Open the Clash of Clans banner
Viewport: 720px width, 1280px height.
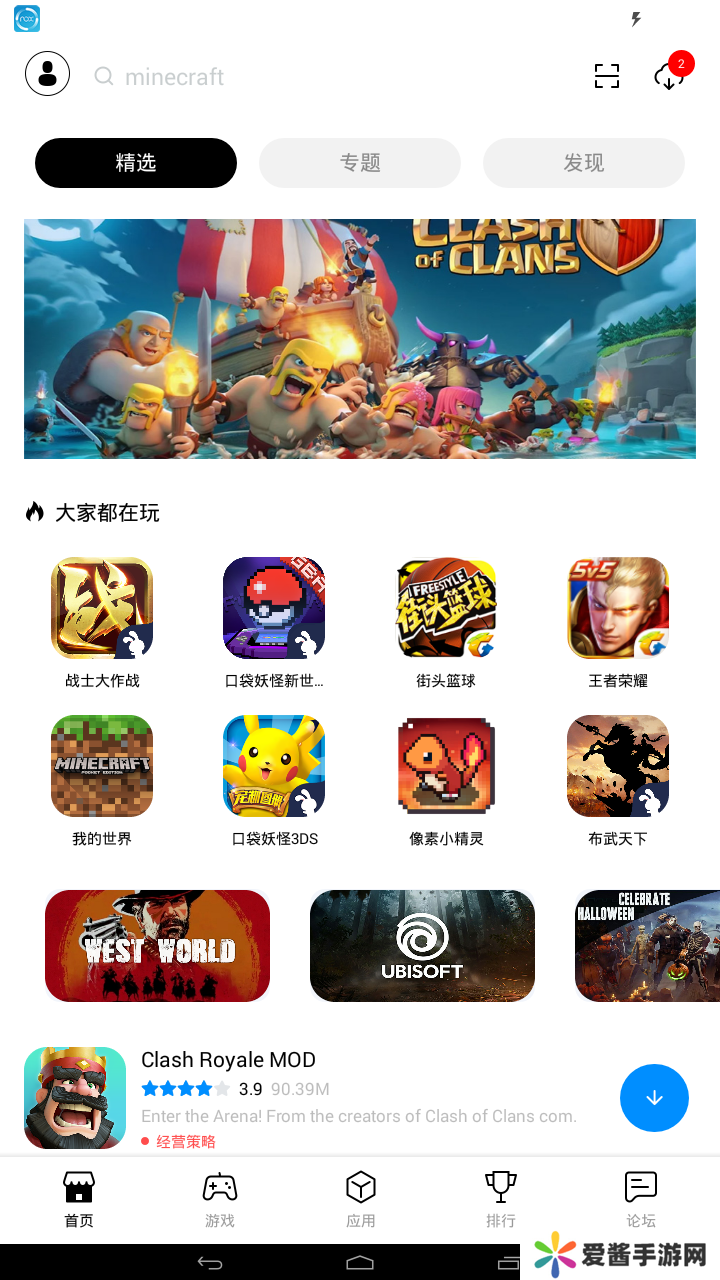coord(360,338)
